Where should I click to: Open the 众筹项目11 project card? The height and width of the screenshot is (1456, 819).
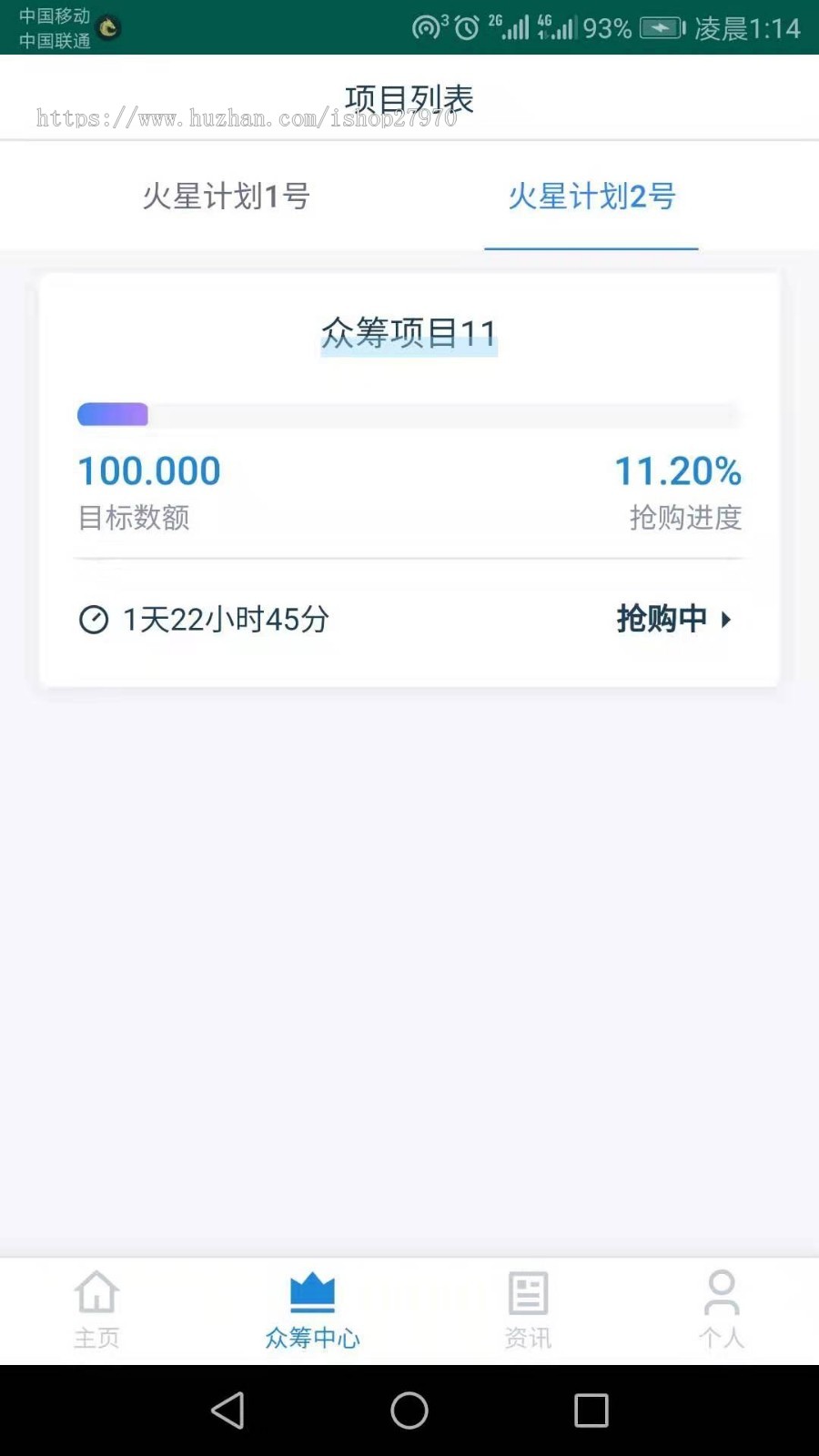click(409, 332)
